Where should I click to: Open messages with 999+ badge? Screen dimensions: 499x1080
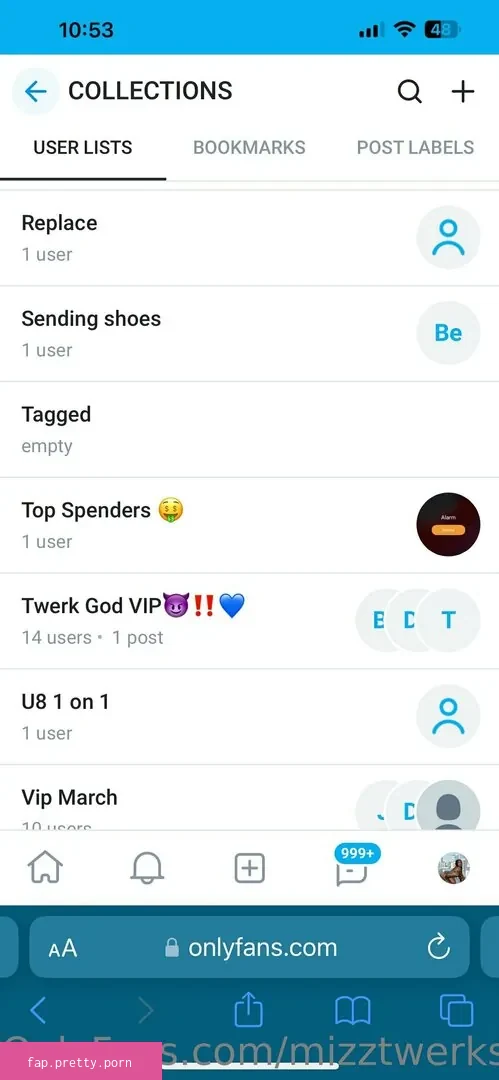[352, 866]
